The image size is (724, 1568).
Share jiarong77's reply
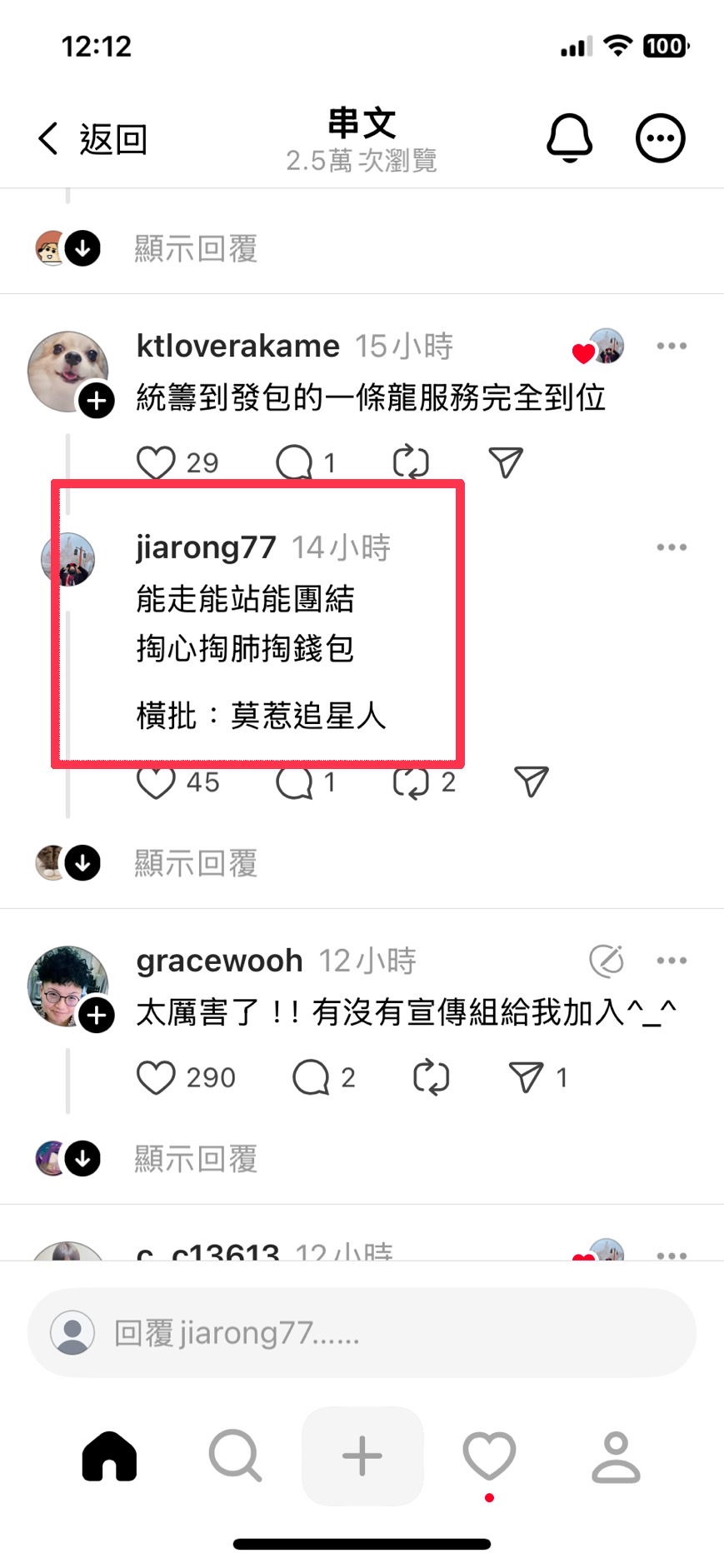click(532, 782)
